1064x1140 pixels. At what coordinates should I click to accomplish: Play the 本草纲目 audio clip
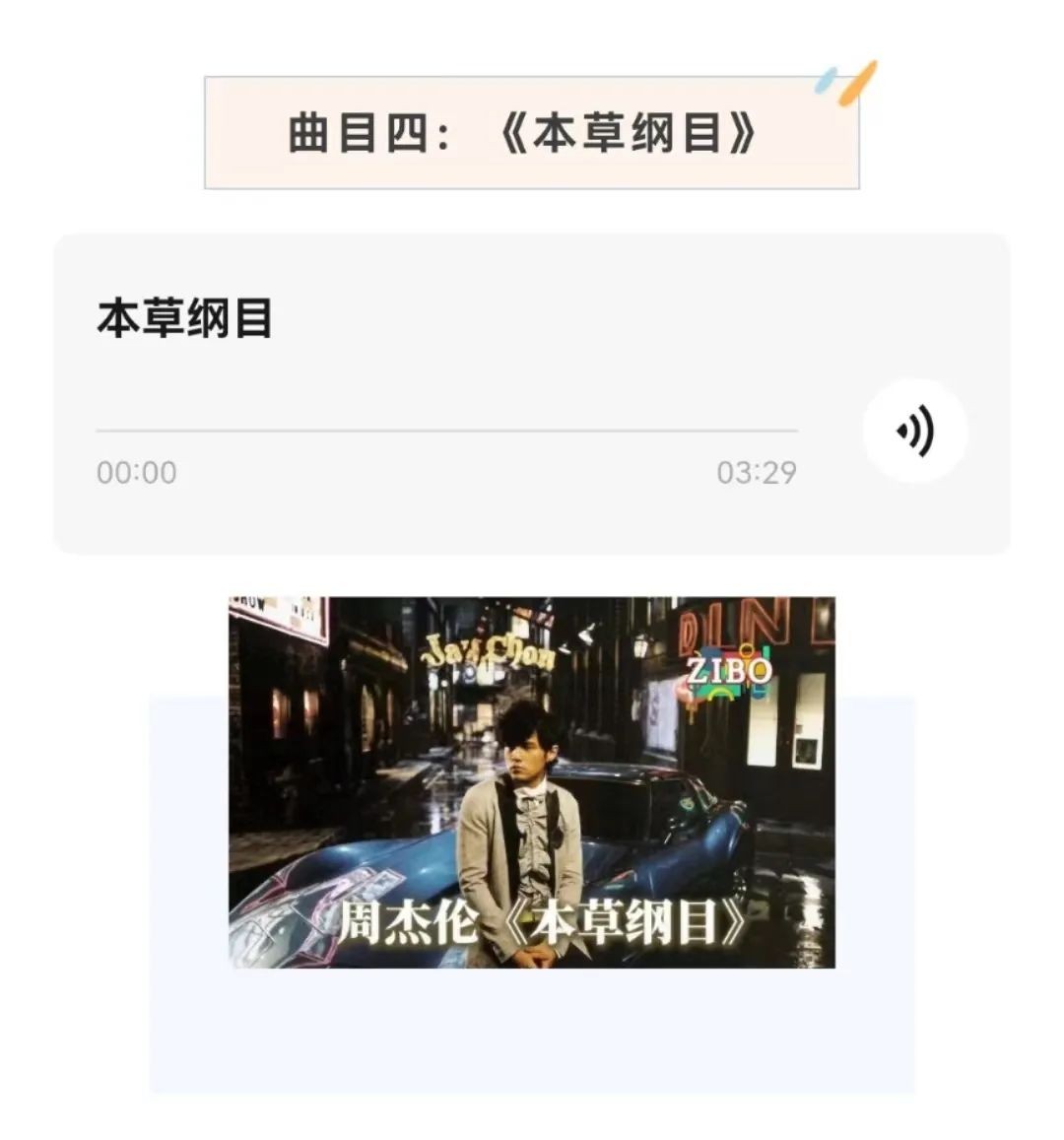pos(914,432)
